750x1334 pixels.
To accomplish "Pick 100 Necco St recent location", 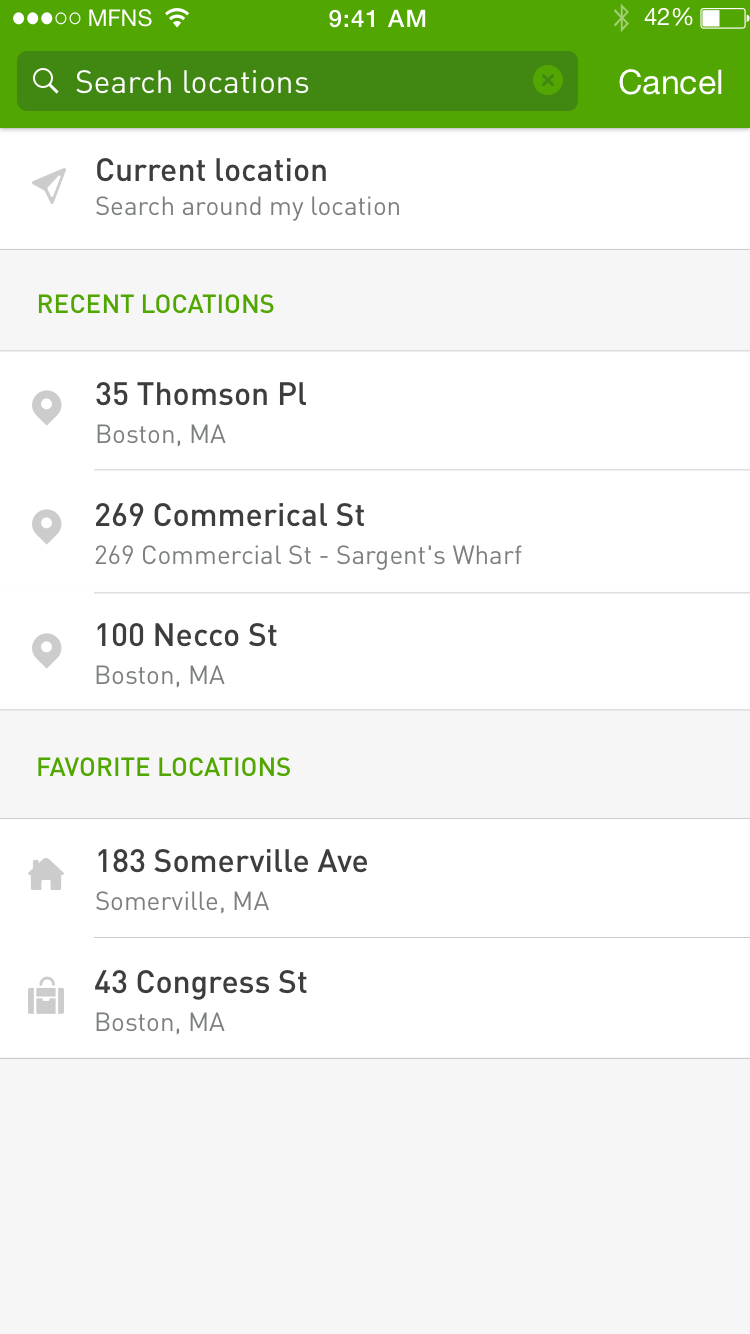I will point(375,652).
